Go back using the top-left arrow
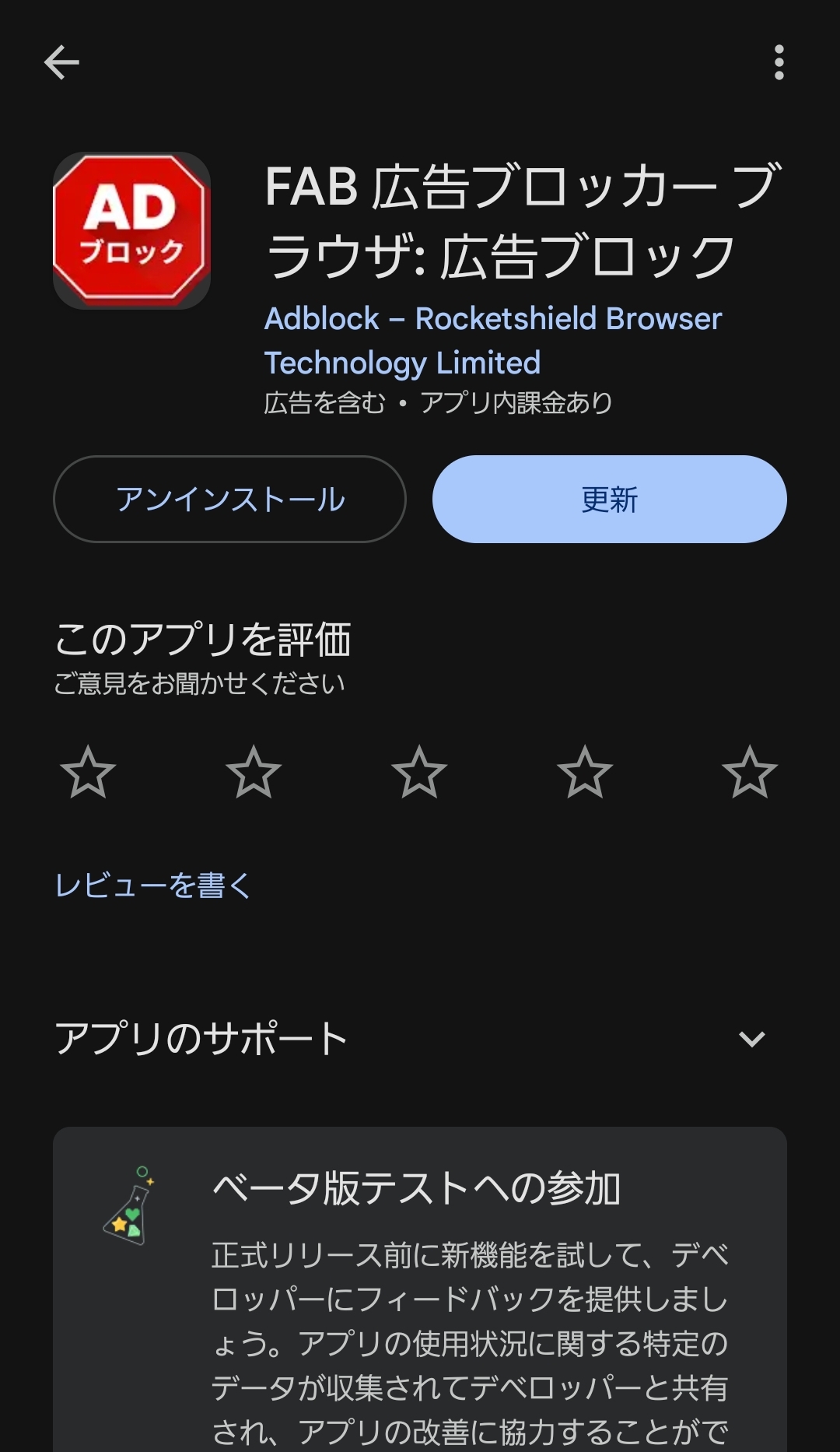Image resolution: width=840 pixels, height=1452 pixels. click(61, 62)
